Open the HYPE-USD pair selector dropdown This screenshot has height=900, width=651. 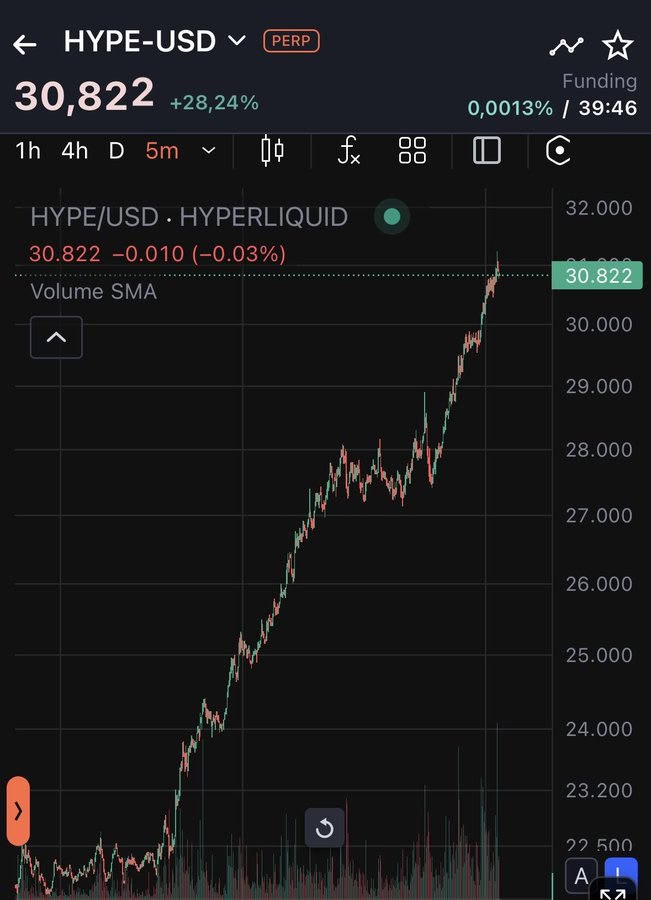click(x=237, y=41)
